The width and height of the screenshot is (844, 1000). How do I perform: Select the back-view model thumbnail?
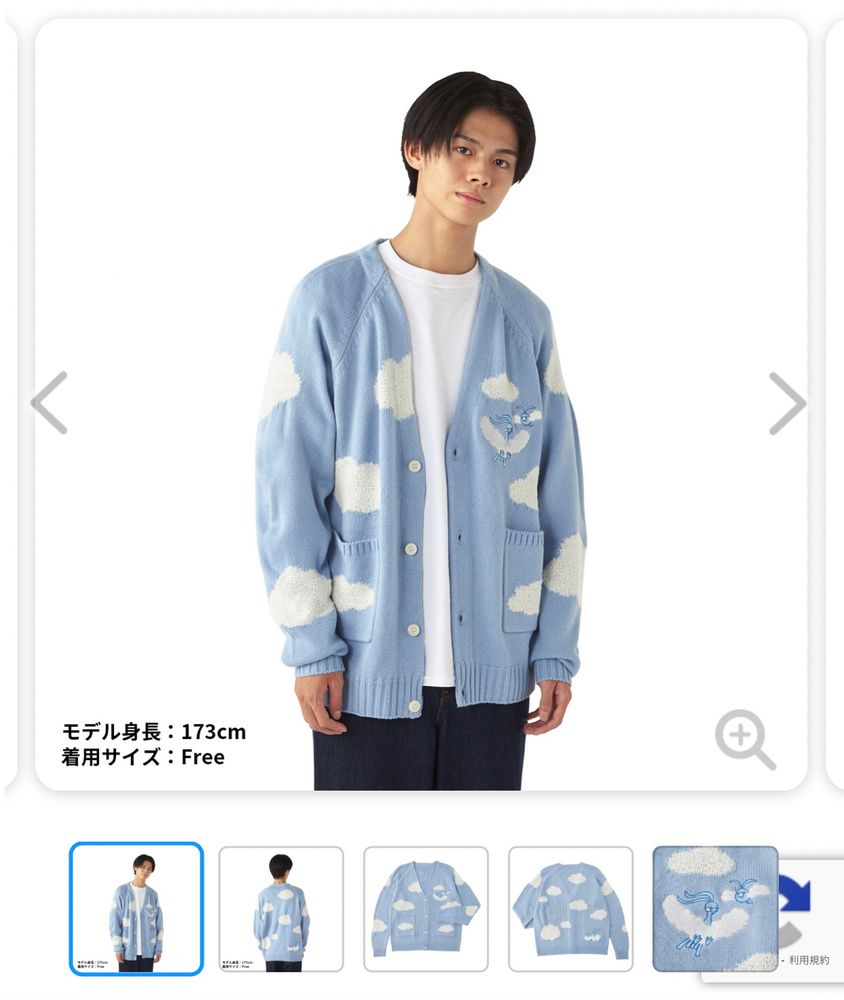[281, 908]
